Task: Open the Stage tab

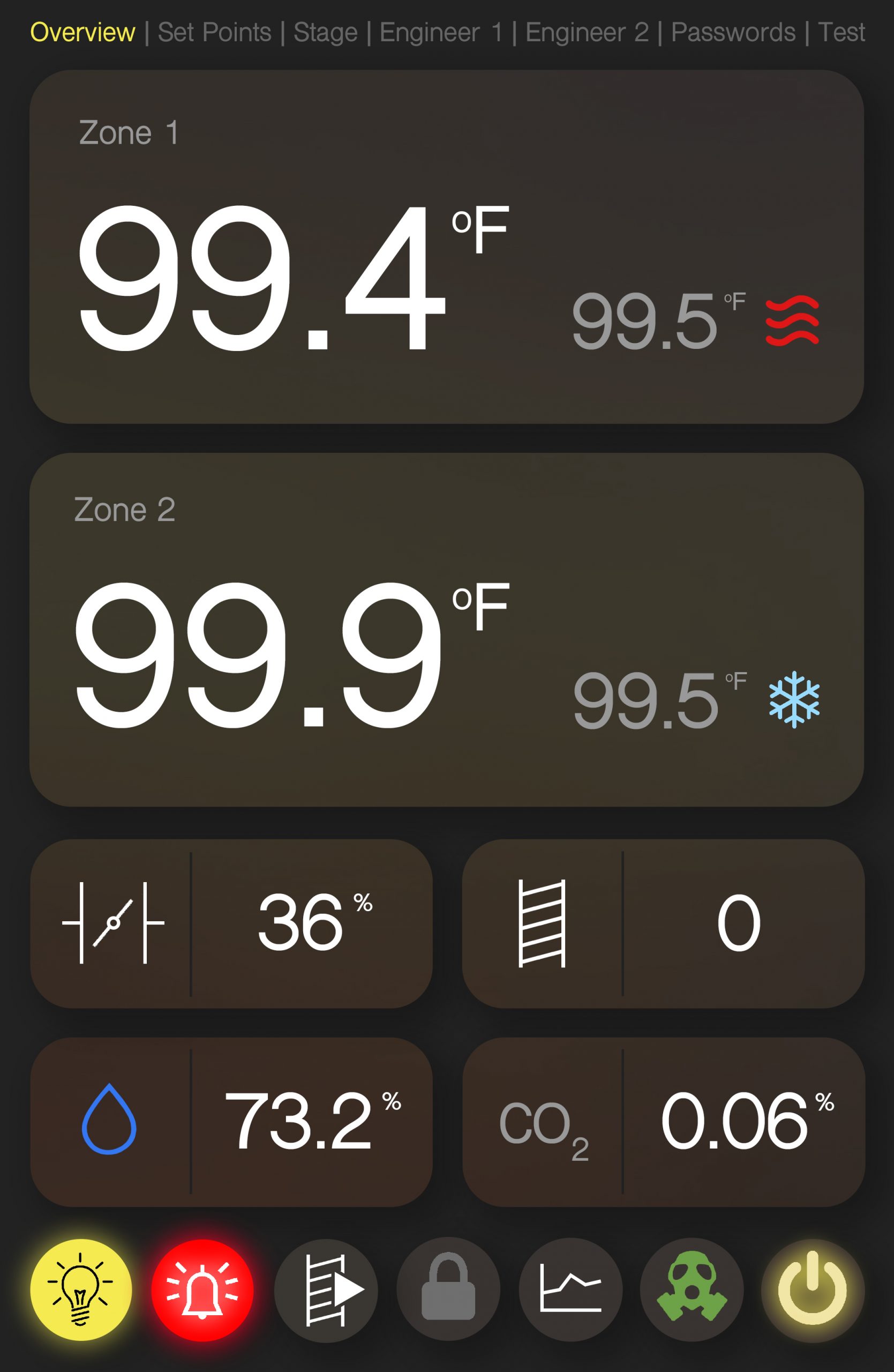Action: [326, 32]
